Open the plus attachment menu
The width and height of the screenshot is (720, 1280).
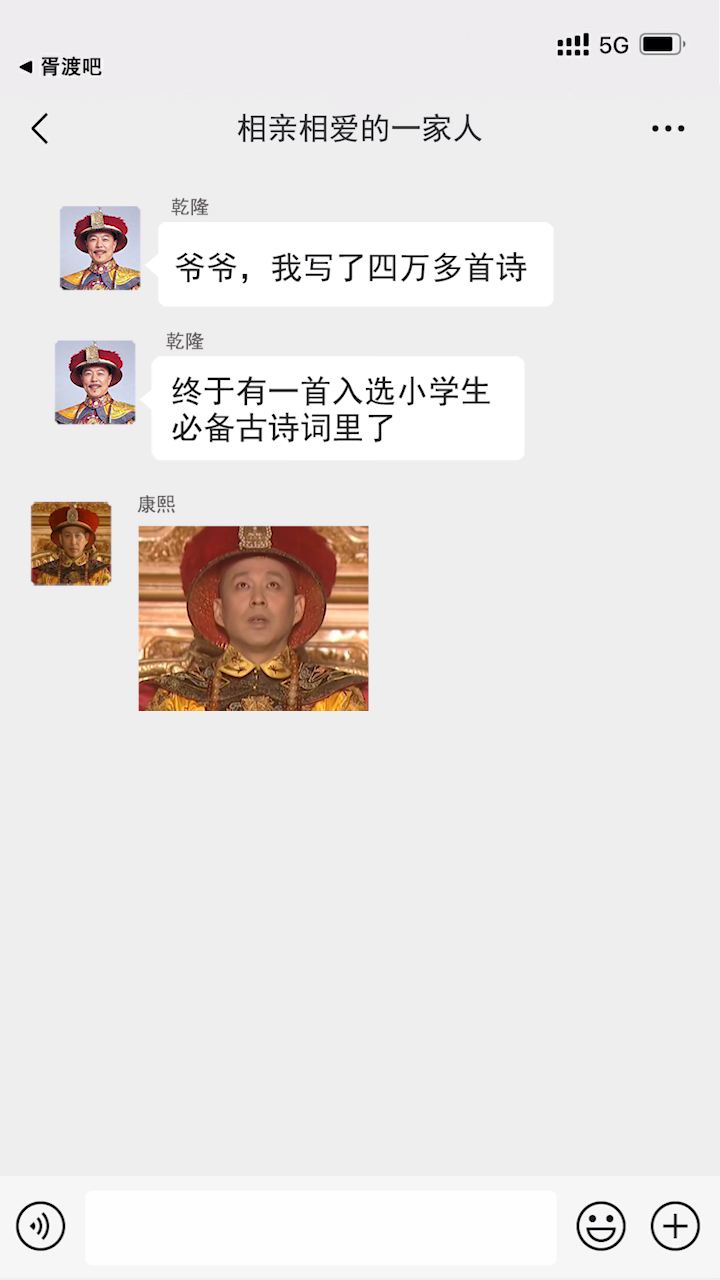point(675,1226)
